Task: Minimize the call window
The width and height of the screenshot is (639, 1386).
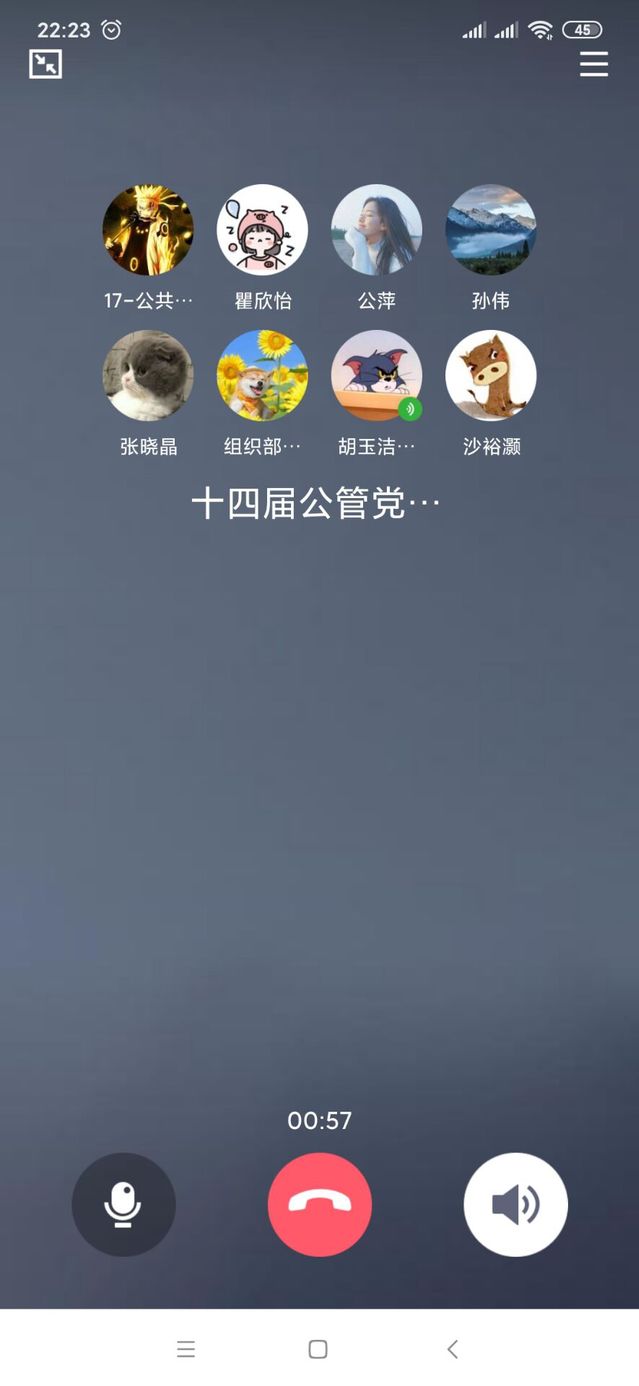Action: 45,64
